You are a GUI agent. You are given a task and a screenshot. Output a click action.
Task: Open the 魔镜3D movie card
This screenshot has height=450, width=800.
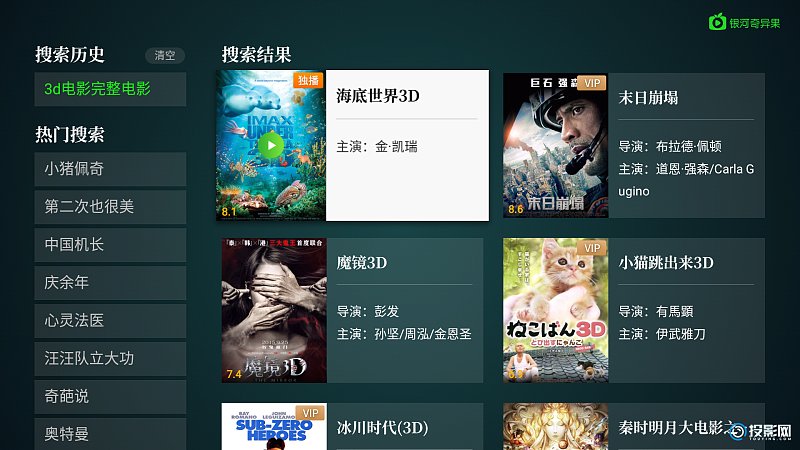coord(352,310)
